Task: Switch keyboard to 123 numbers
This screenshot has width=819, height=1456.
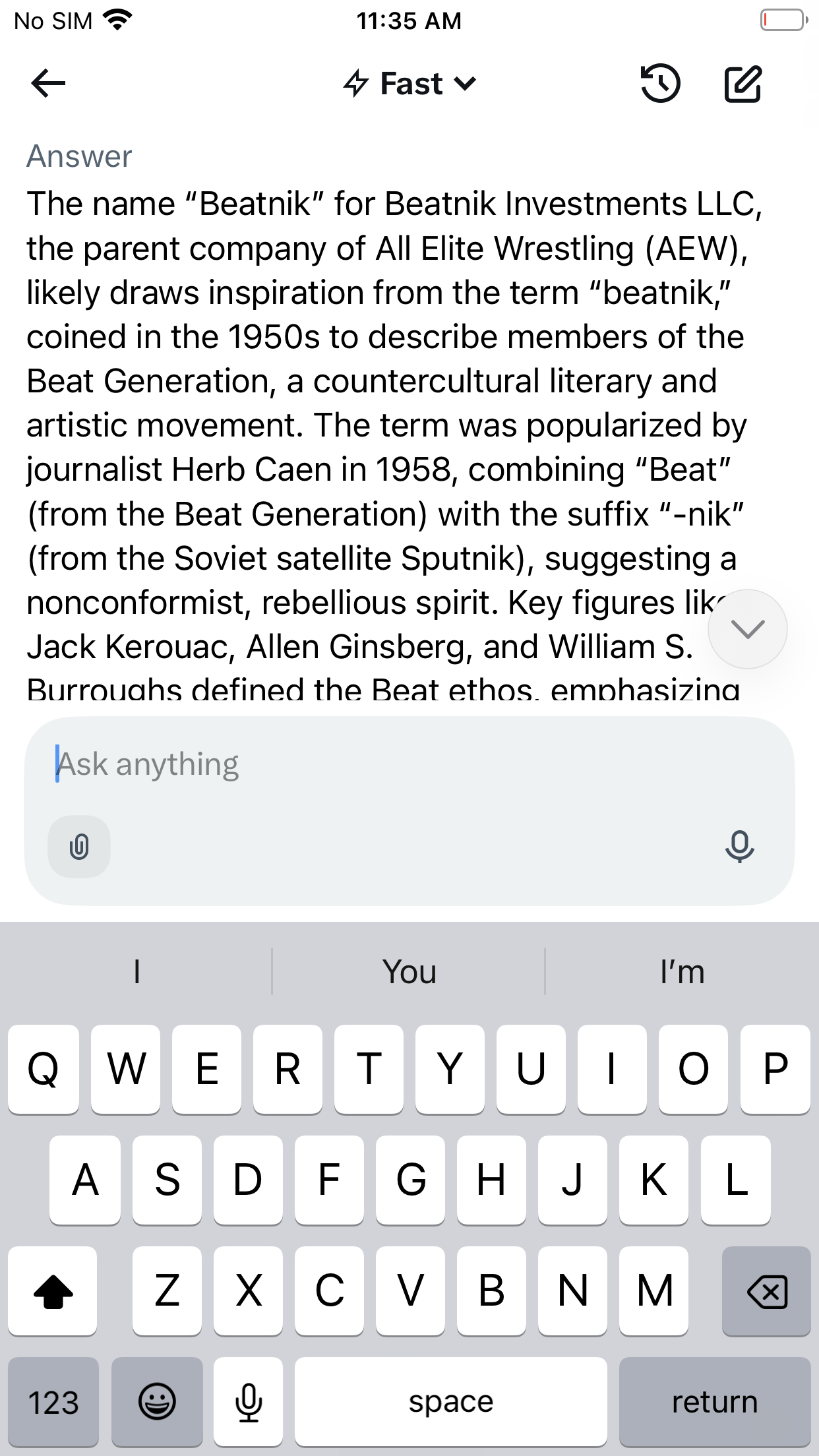Action: coord(53,1401)
